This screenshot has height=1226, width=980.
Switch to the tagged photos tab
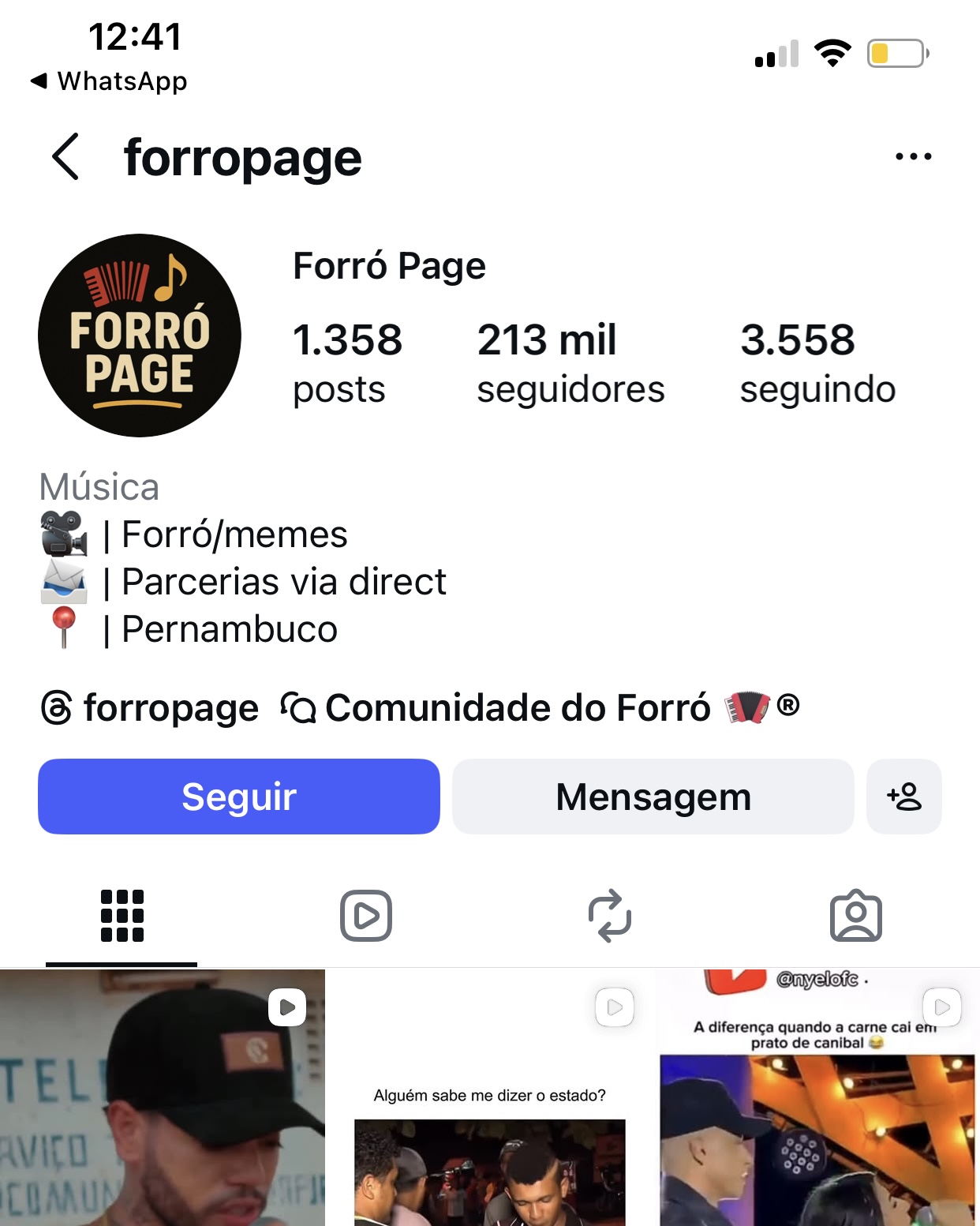(x=855, y=916)
